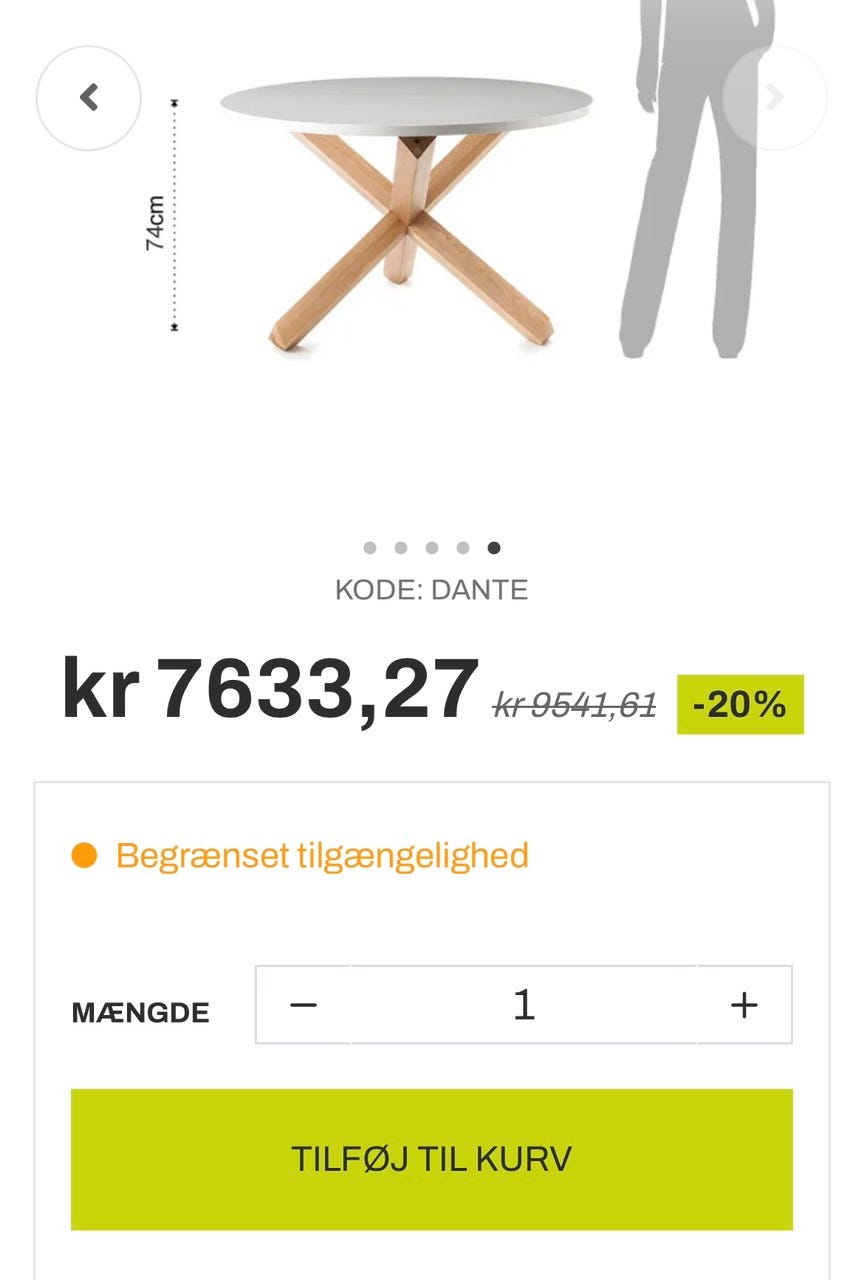864x1280 pixels.
Task: Tap the quantity field showing 1
Action: coord(523,1005)
